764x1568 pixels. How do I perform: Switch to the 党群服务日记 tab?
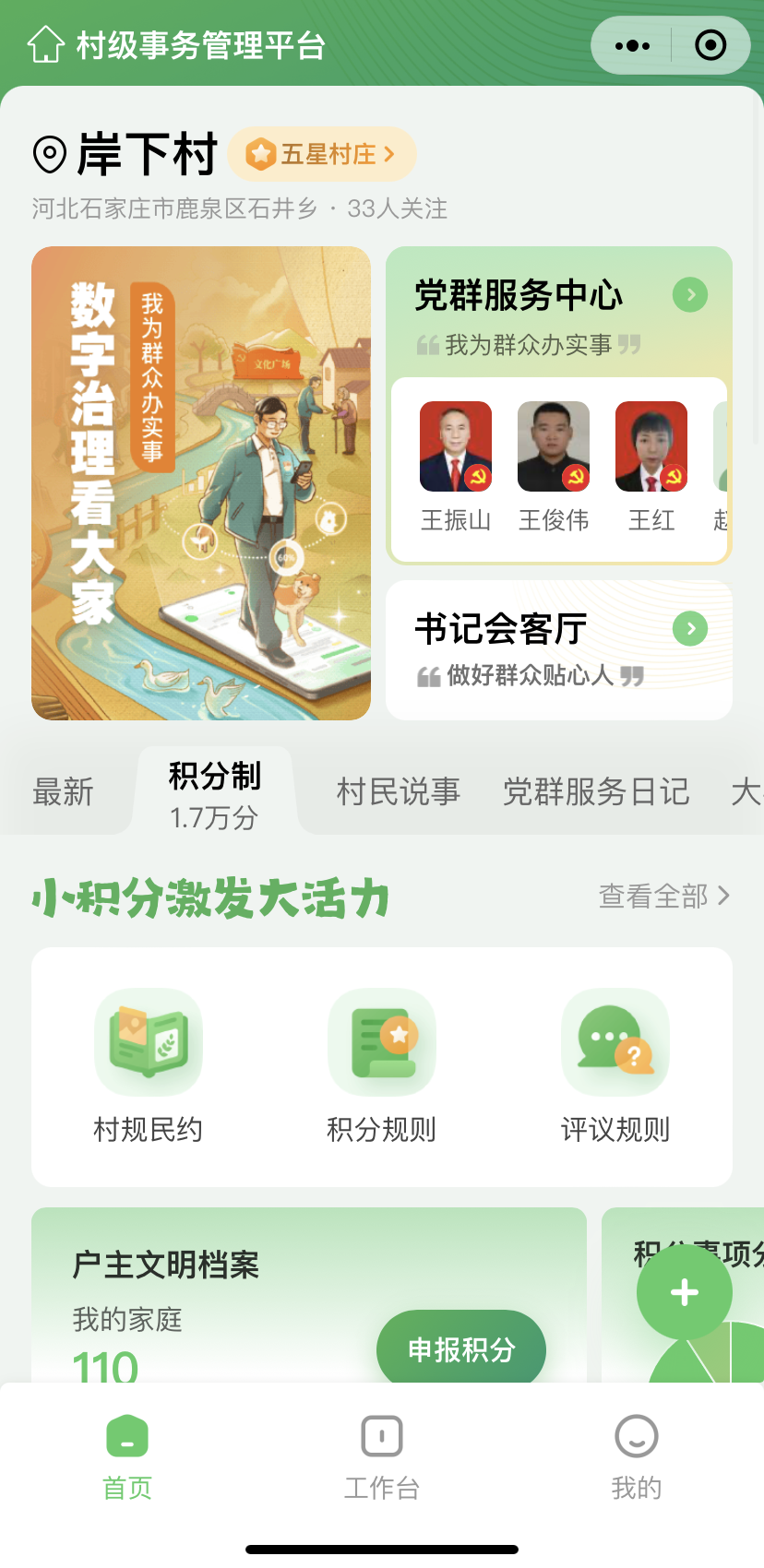coord(596,792)
